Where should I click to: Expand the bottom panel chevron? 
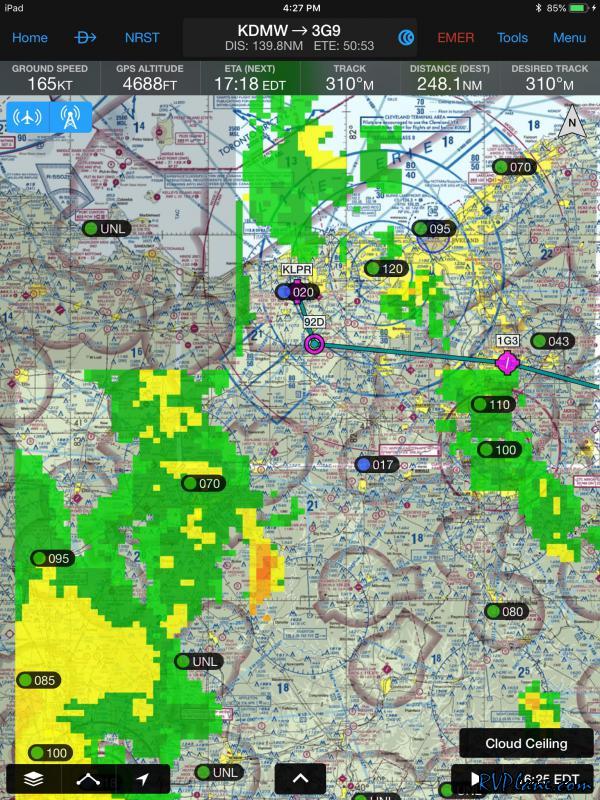[294, 779]
